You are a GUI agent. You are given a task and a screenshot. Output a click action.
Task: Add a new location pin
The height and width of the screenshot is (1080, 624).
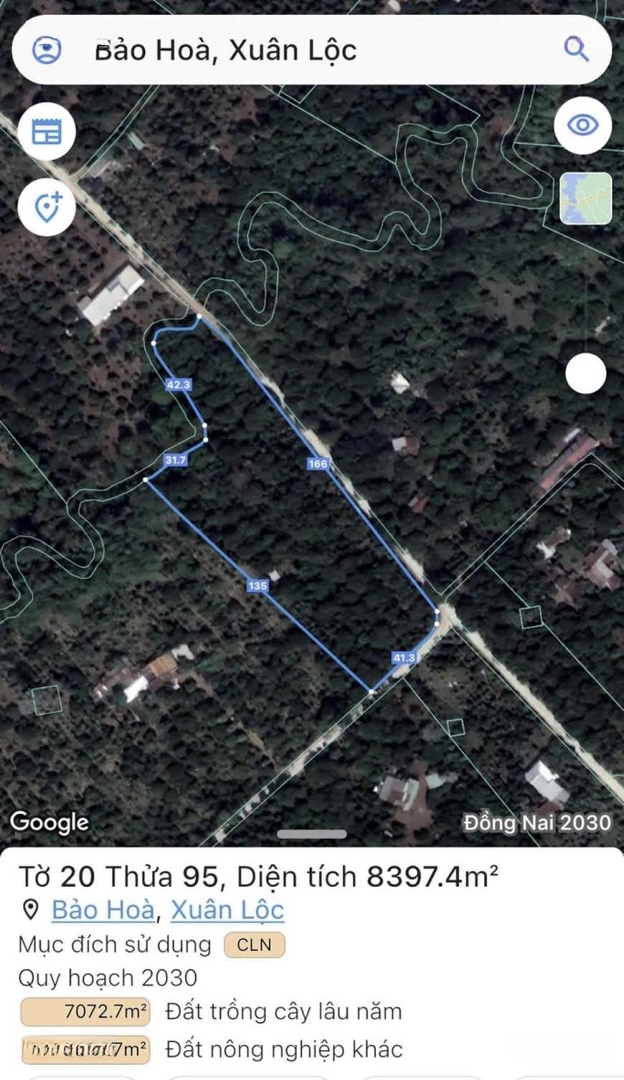[47, 207]
